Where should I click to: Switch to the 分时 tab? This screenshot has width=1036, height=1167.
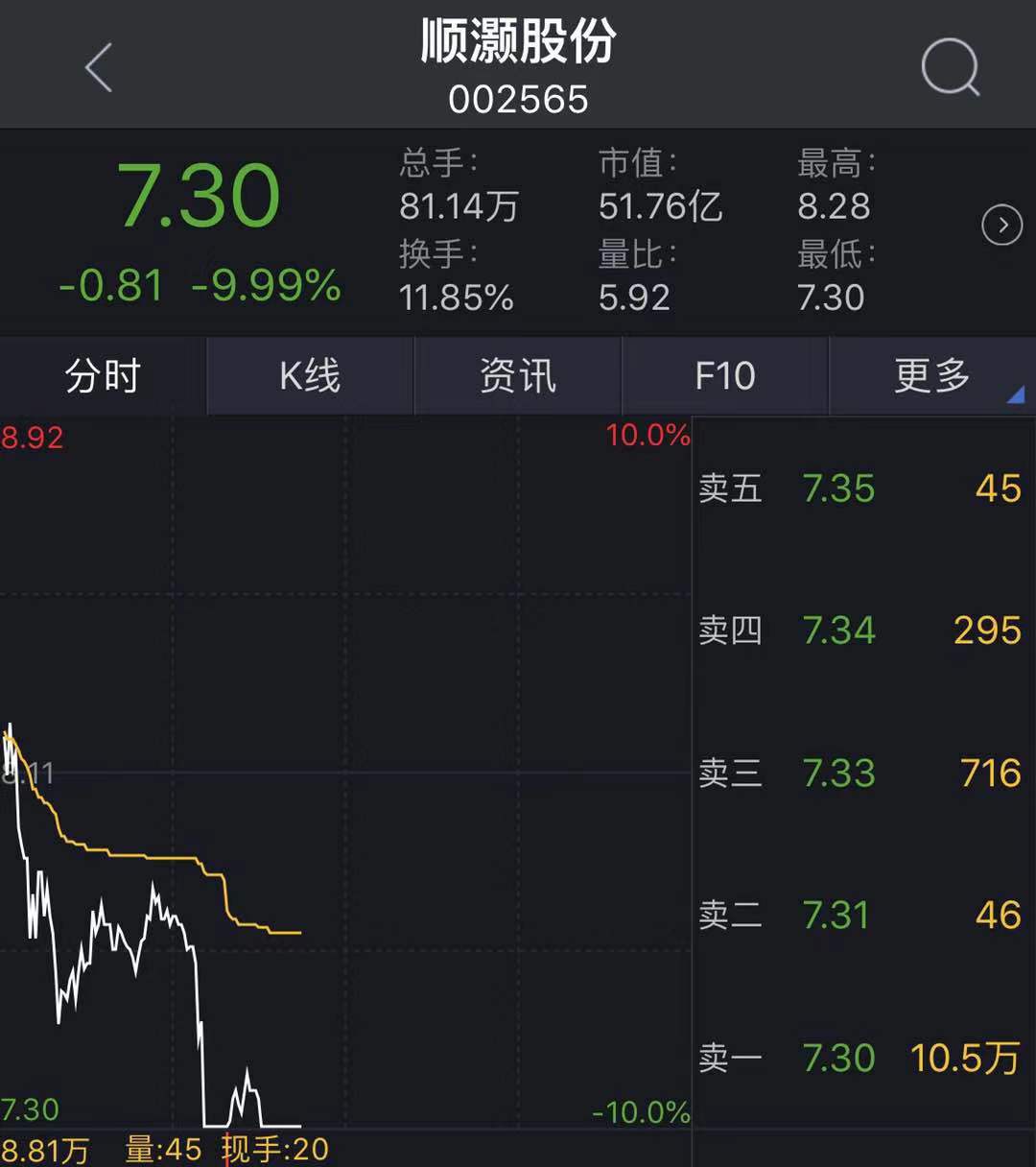[103, 376]
